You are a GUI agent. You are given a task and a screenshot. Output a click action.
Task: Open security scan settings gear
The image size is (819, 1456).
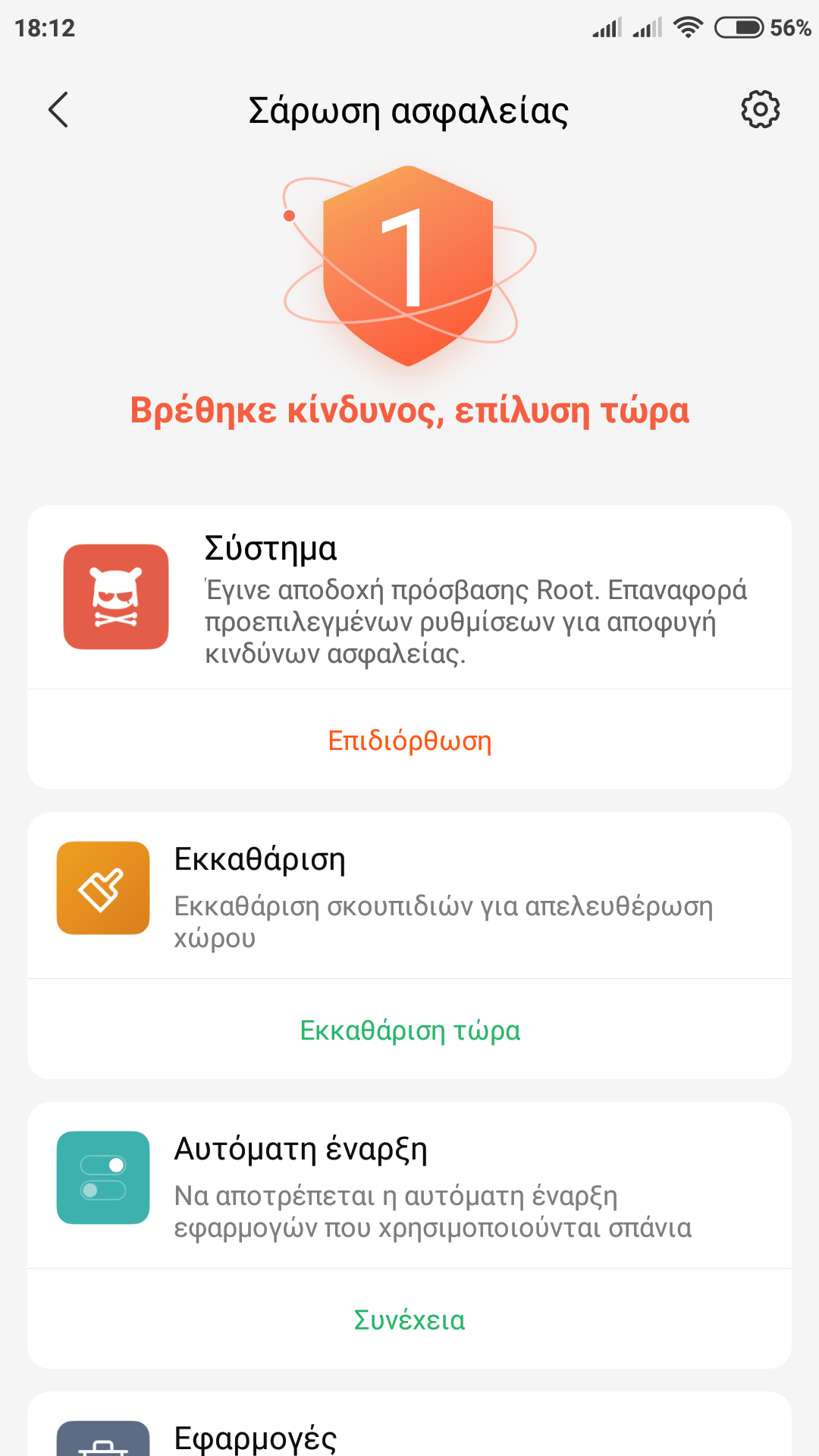tap(760, 110)
